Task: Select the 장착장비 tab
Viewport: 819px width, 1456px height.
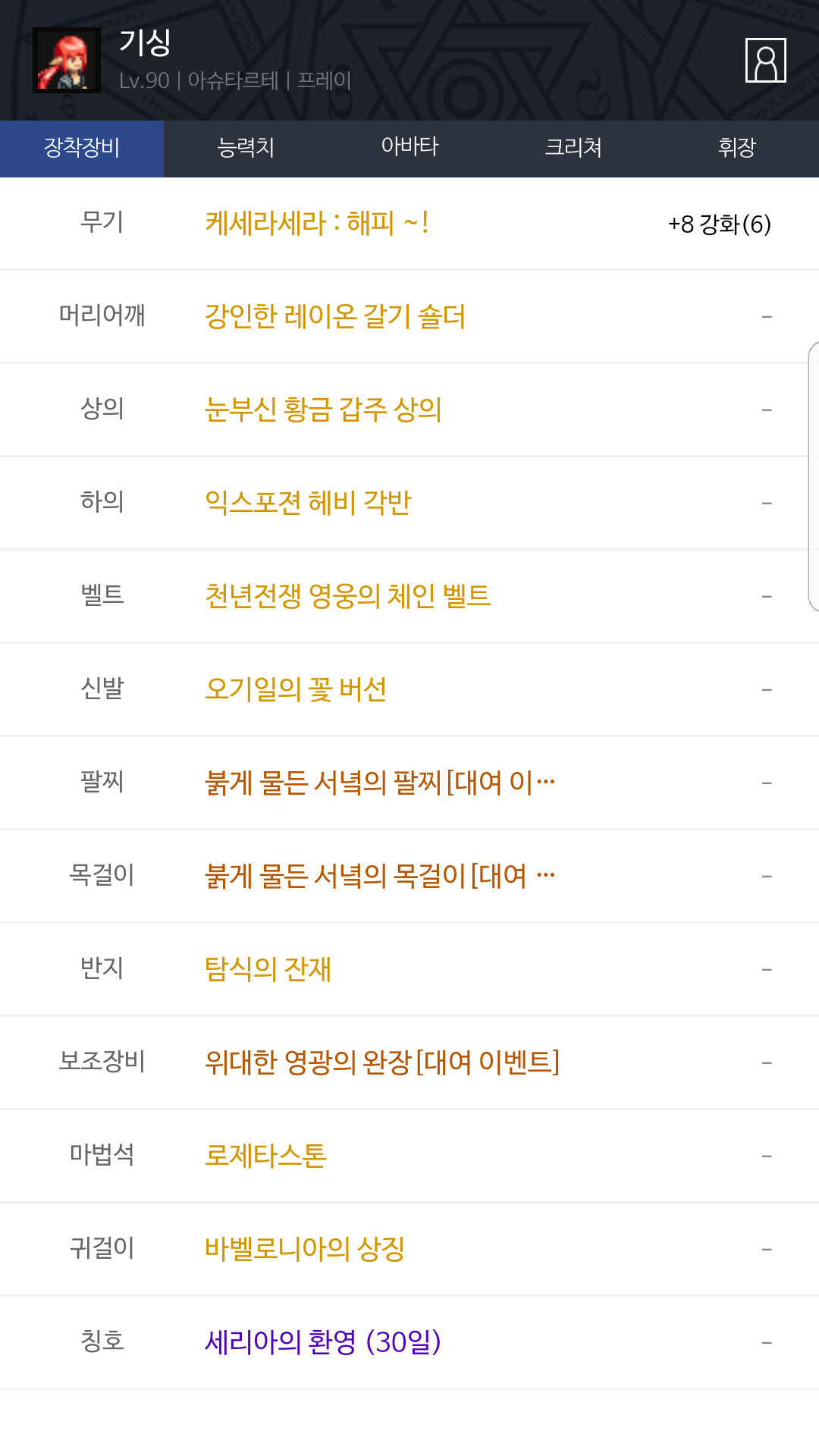Action: 82,148
